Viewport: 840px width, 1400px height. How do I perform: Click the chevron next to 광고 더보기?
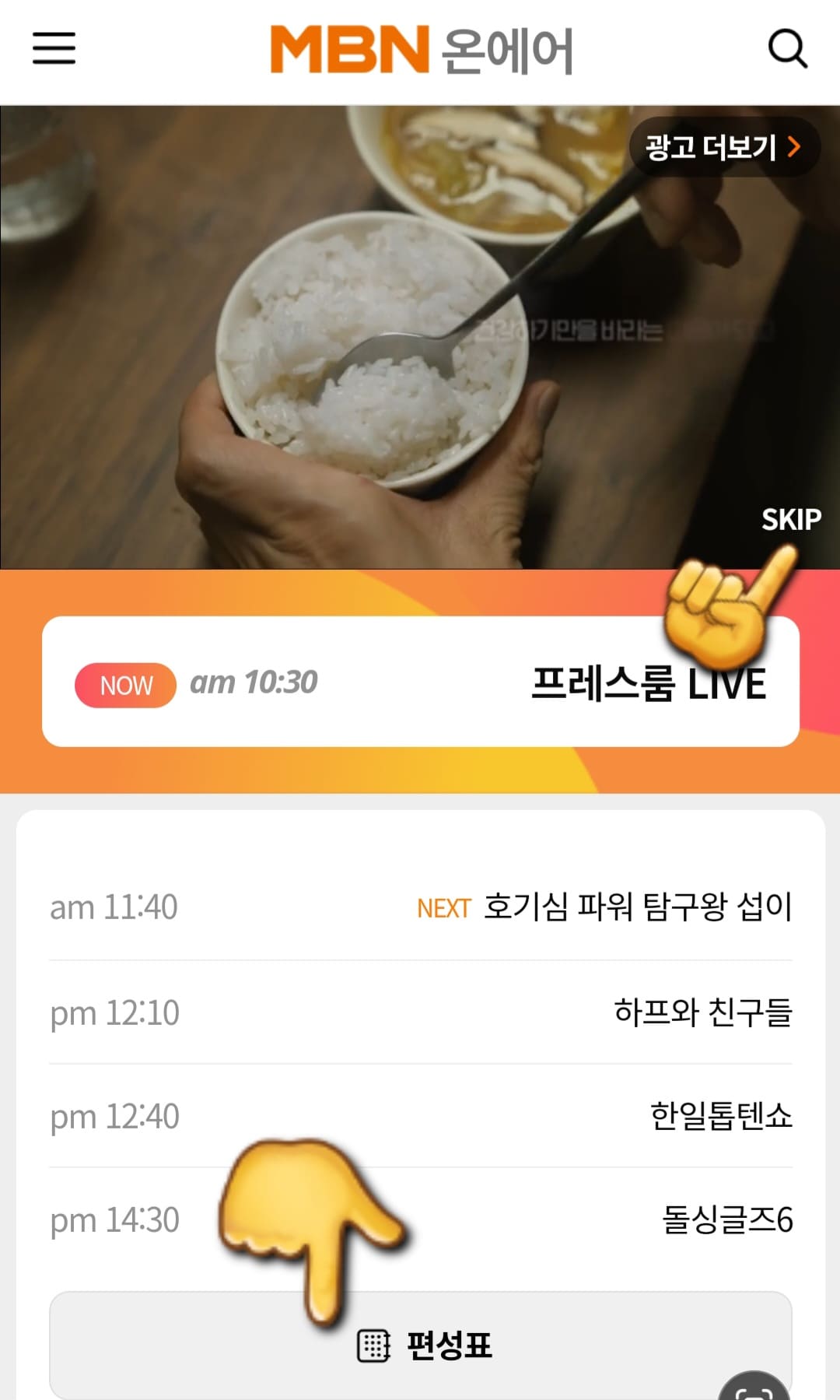(795, 146)
